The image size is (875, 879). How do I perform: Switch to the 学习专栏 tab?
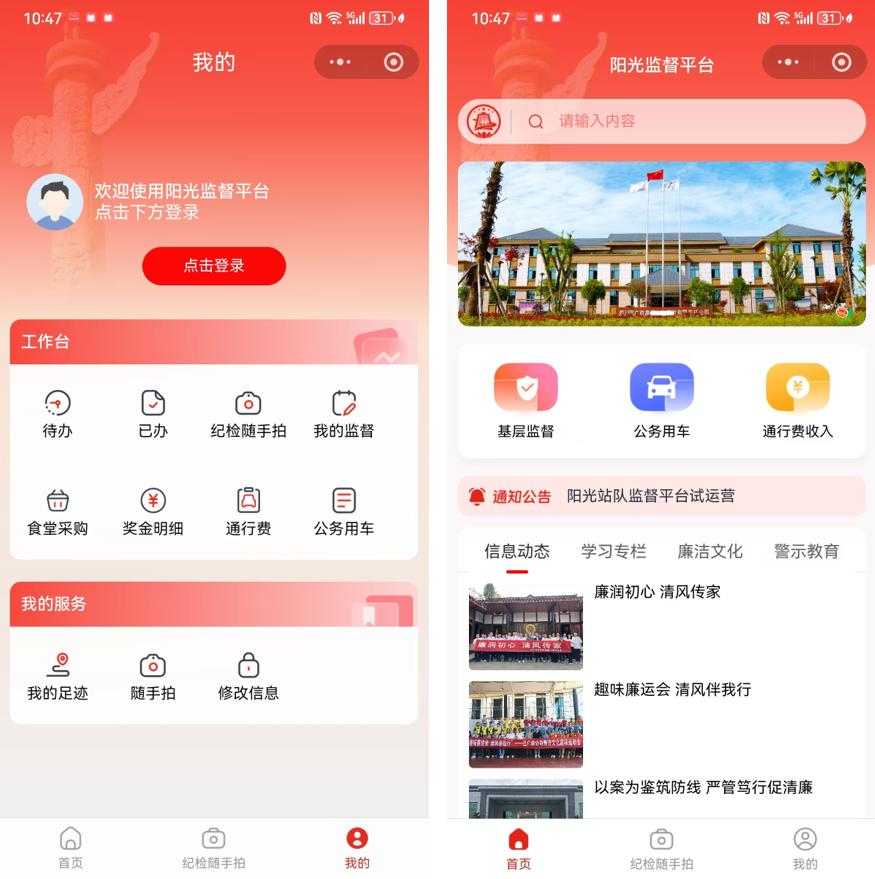614,551
